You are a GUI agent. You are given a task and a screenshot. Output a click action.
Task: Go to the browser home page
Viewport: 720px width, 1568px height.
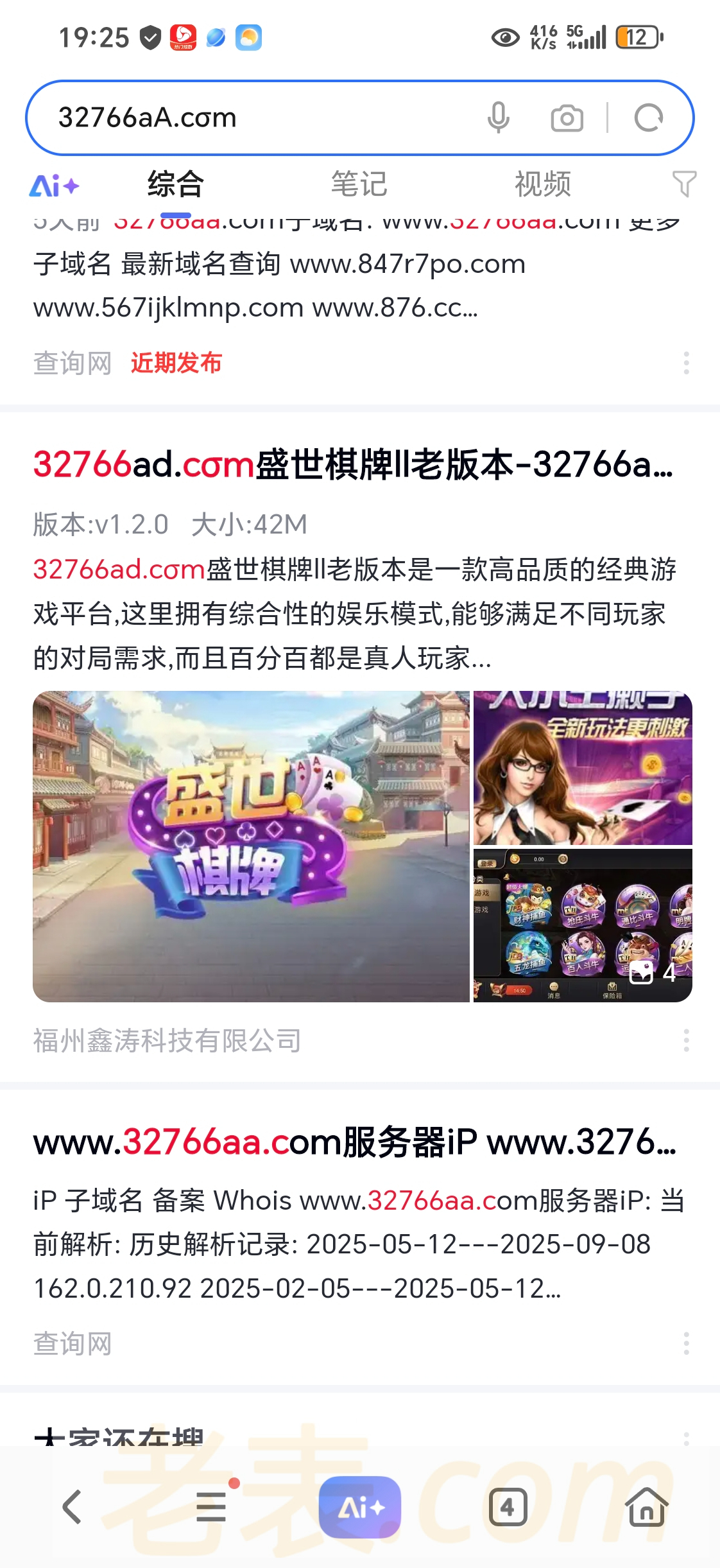(x=646, y=1506)
